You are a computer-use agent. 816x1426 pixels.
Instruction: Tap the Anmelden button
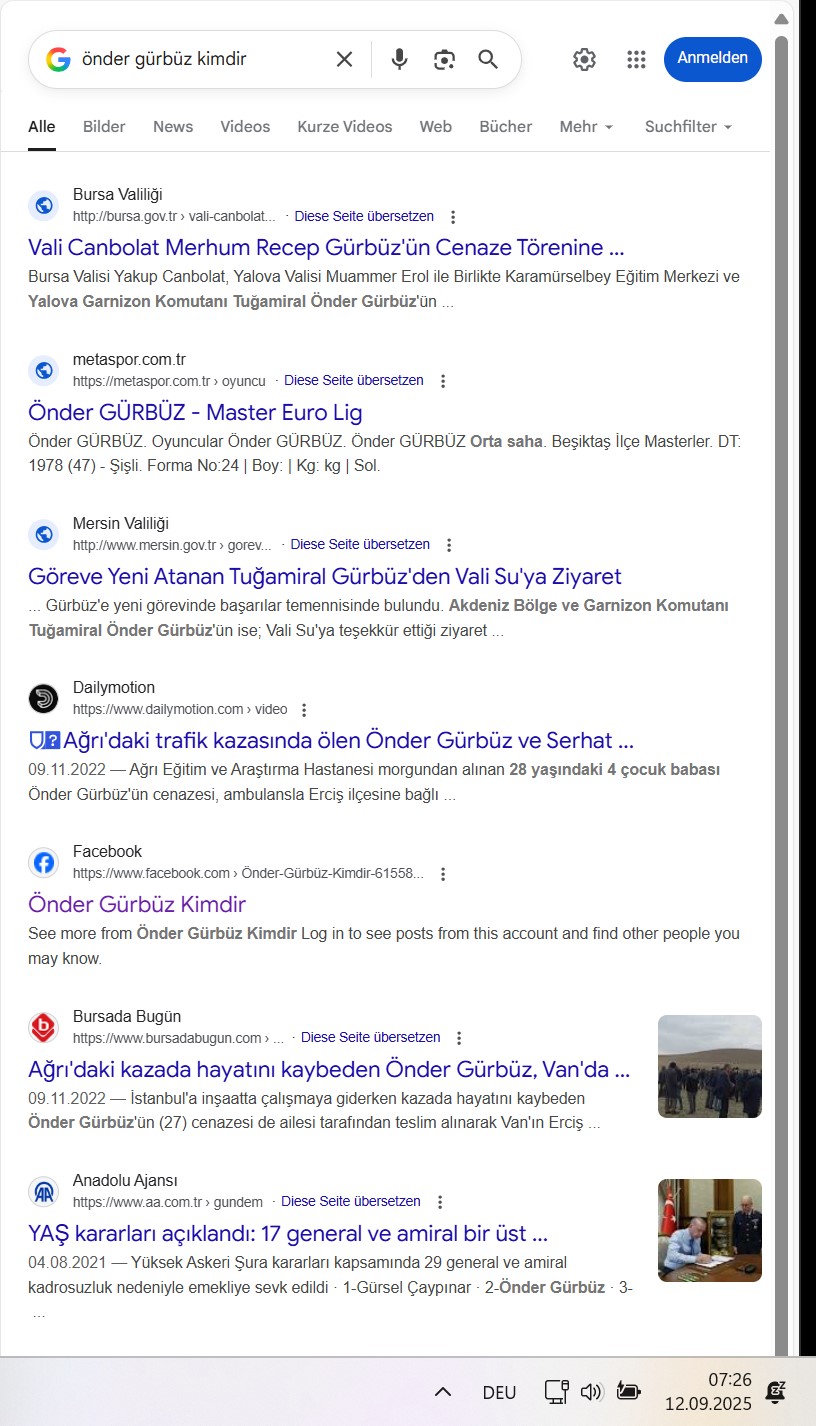pos(713,59)
